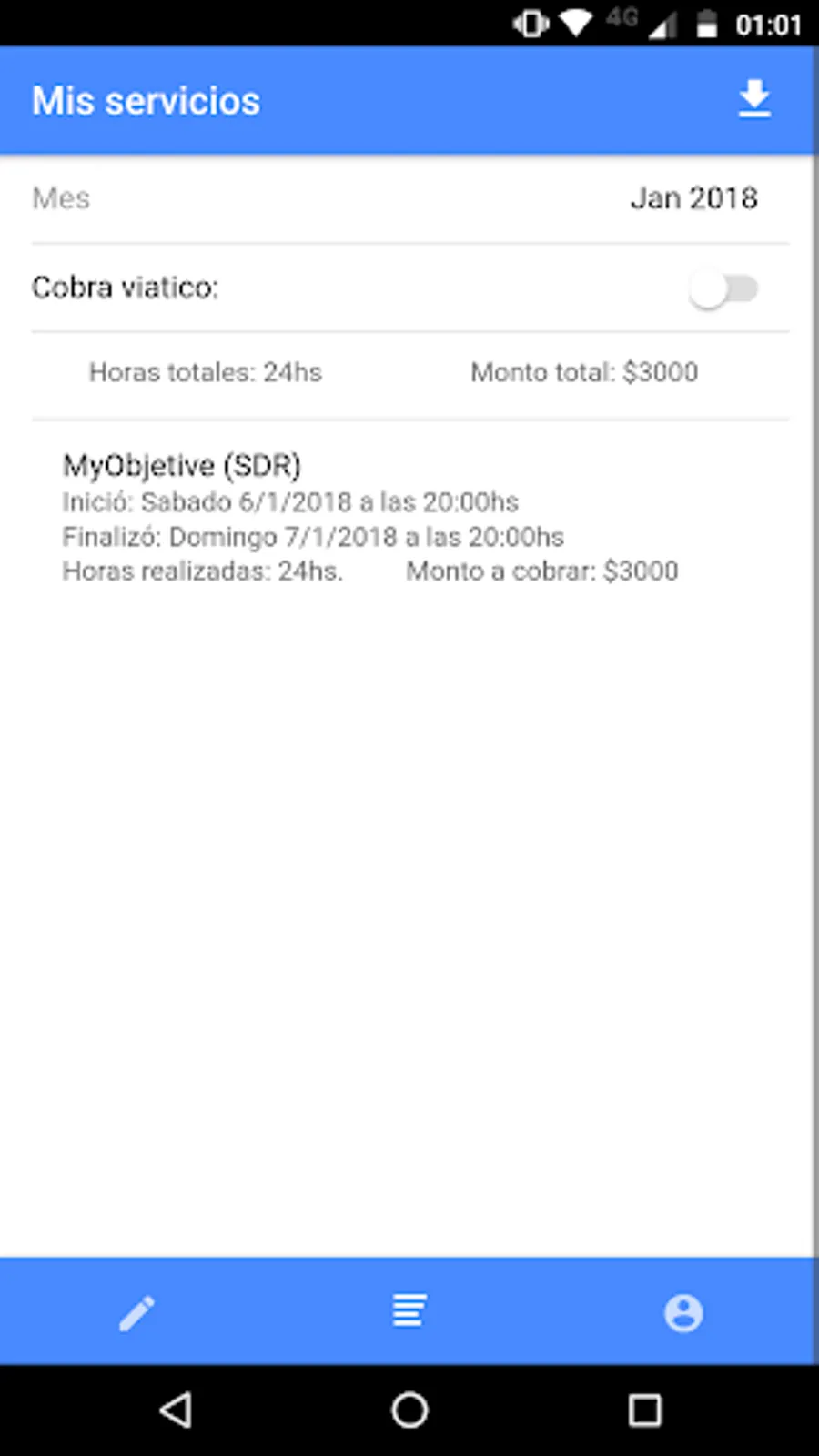Enable the Cobra viatico switch
819x1456 pixels.
pos(723,289)
